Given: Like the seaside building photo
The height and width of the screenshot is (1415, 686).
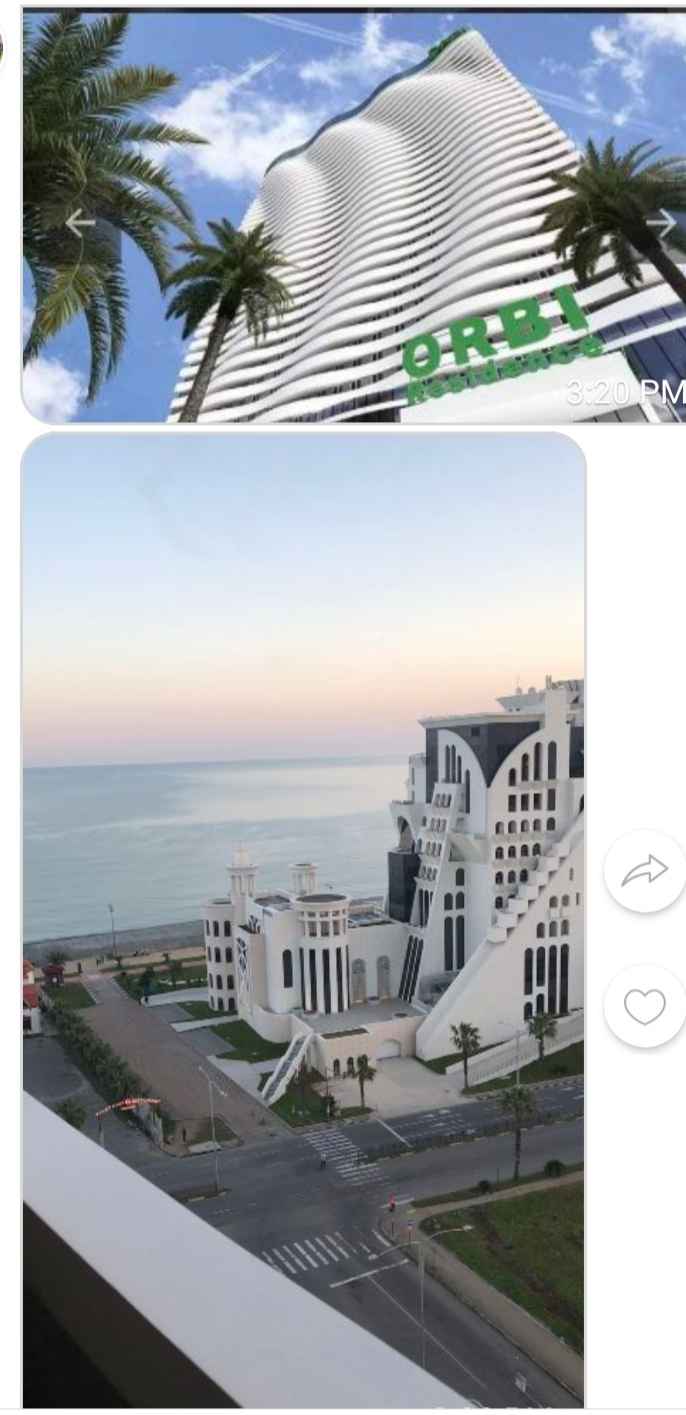Looking at the screenshot, I should coord(645,1007).
